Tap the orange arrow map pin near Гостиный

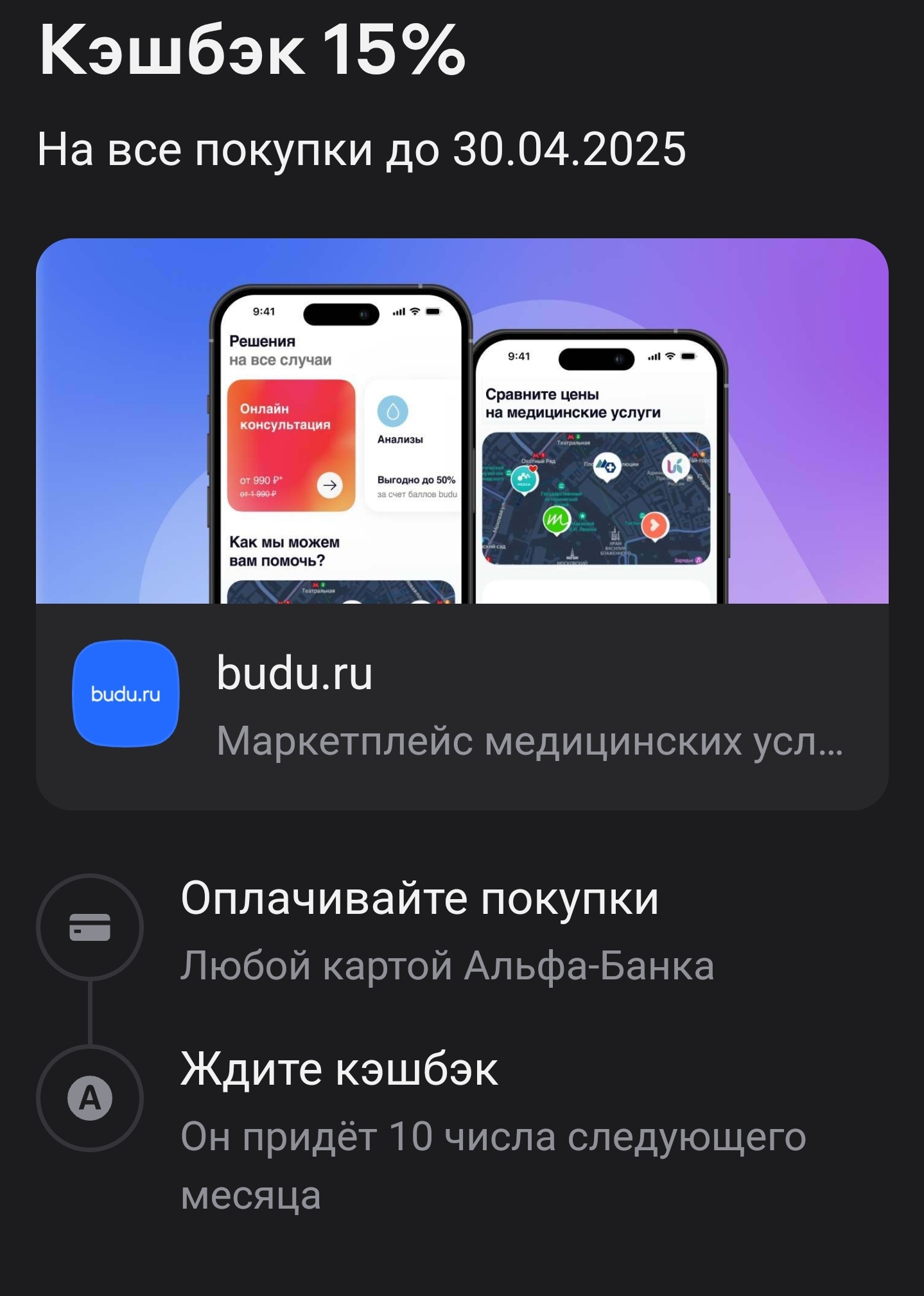[x=654, y=524]
